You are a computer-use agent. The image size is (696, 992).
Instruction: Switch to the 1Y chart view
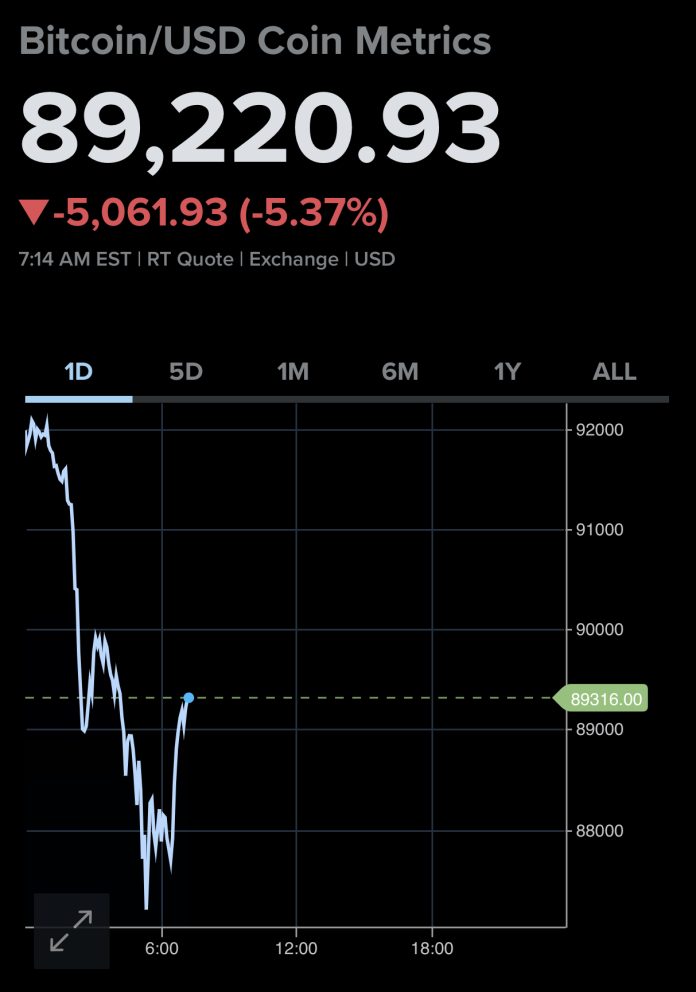click(x=507, y=372)
